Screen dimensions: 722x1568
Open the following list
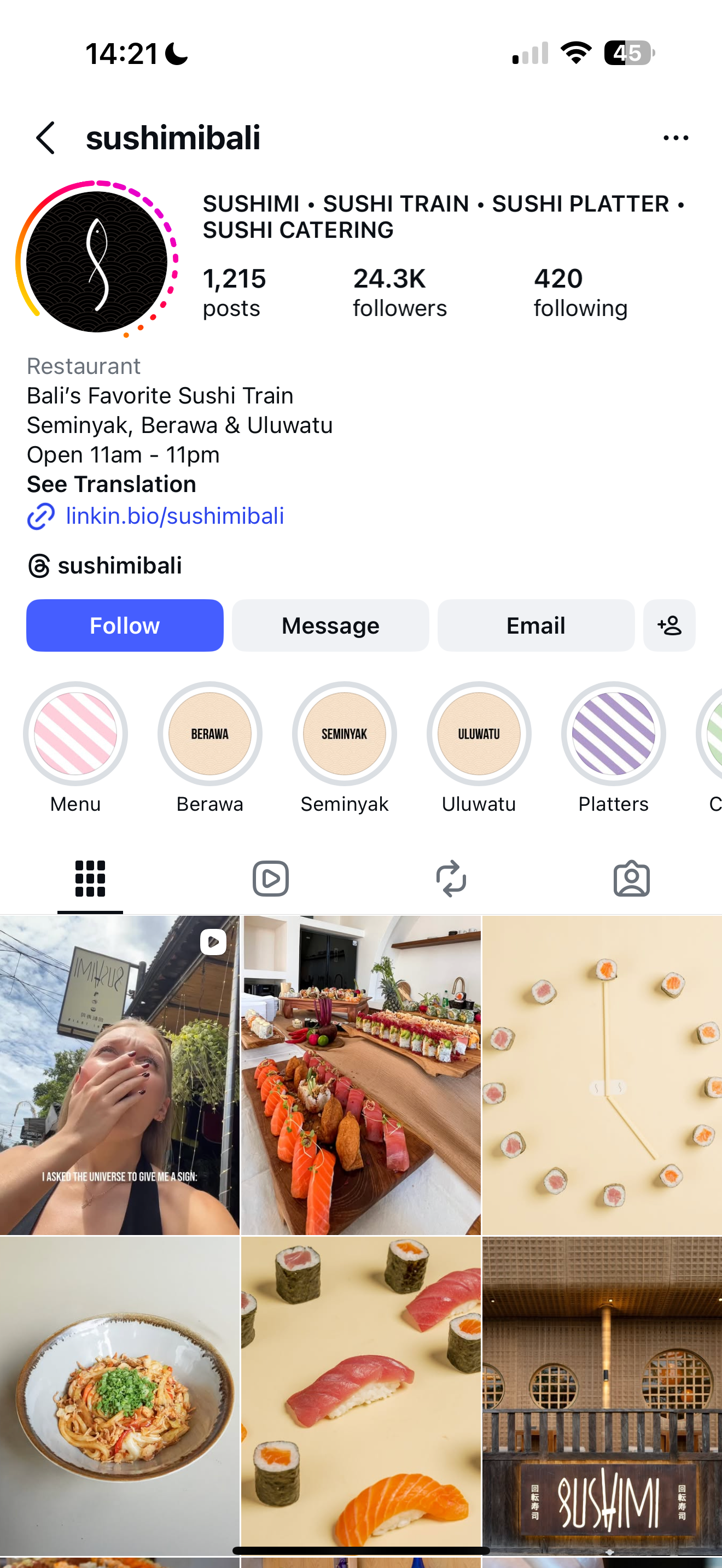pos(580,292)
